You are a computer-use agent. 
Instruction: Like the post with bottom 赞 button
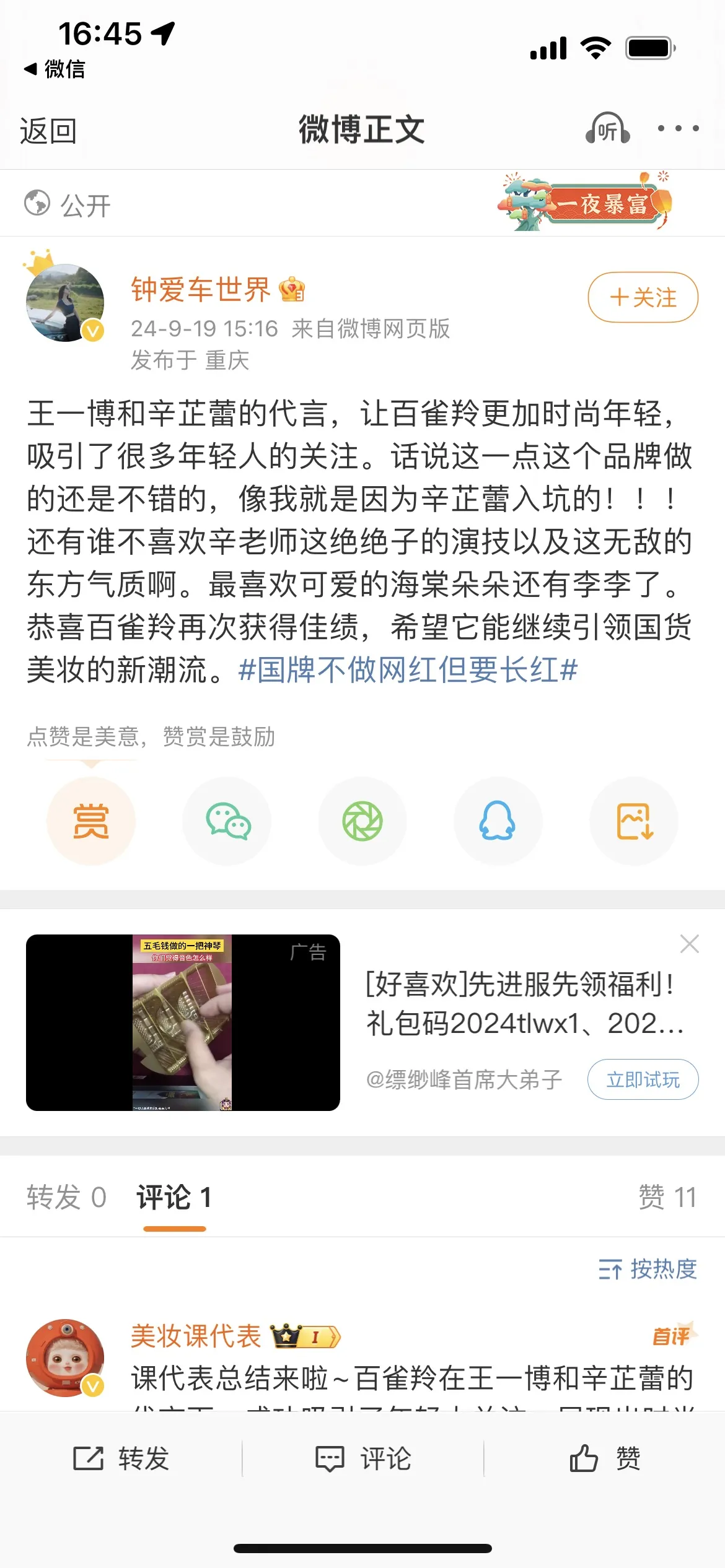[x=605, y=1458]
